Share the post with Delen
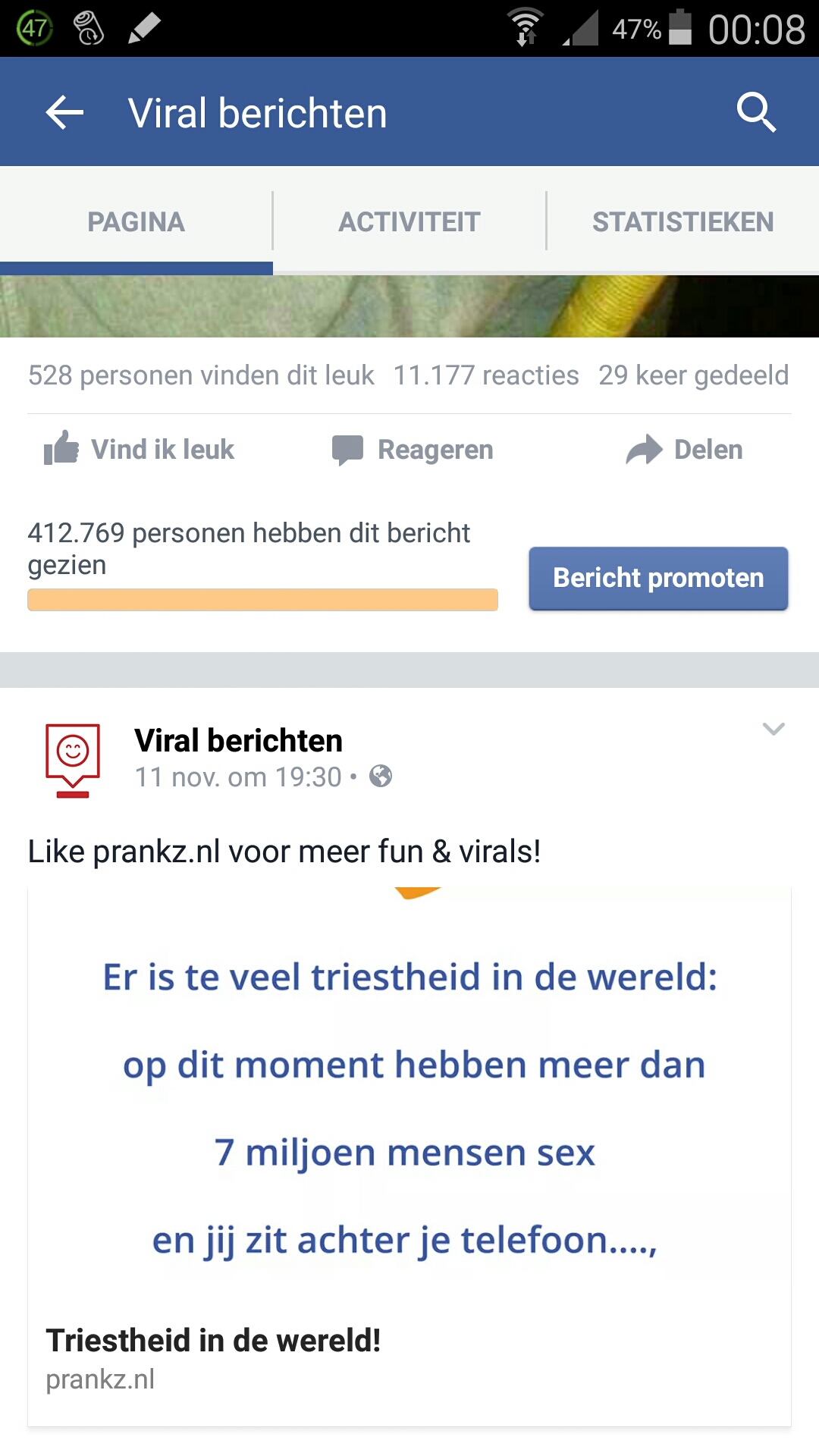Image resolution: width=819 pixels, height=1456 pixels. [684, 450]
